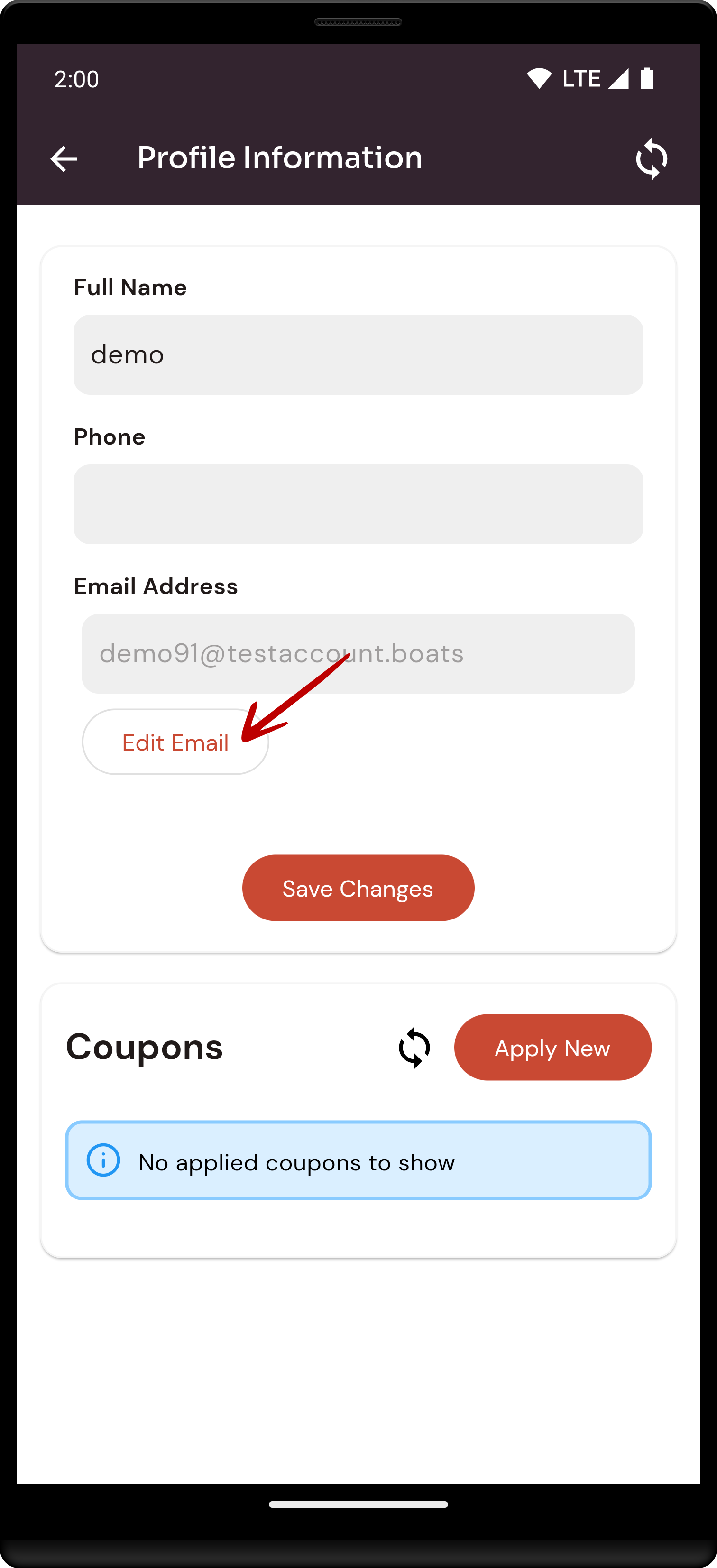Save Changes to the profile

[x=358, y=888]
